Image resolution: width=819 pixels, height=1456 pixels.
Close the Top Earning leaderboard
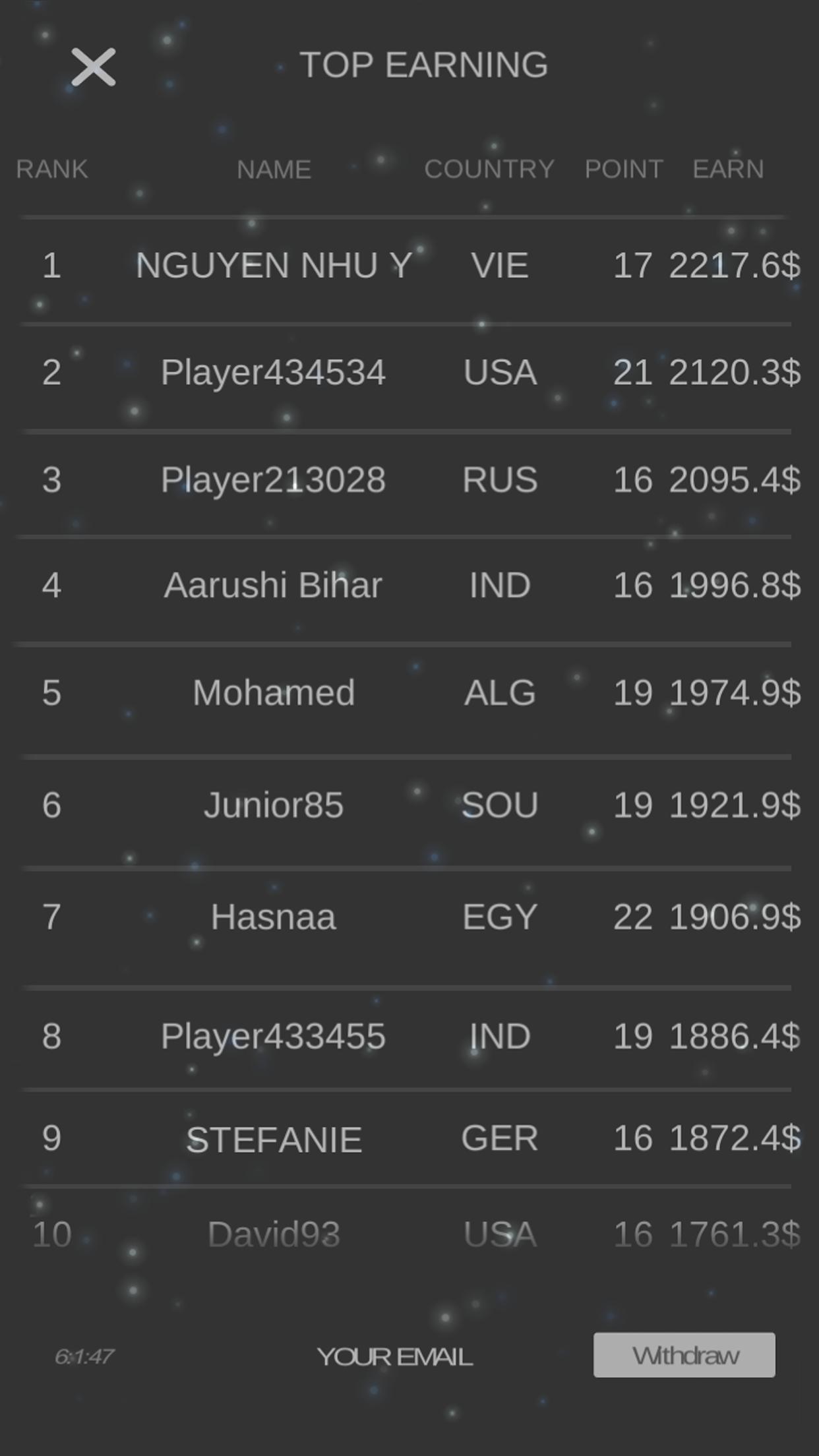click(94, 67)
